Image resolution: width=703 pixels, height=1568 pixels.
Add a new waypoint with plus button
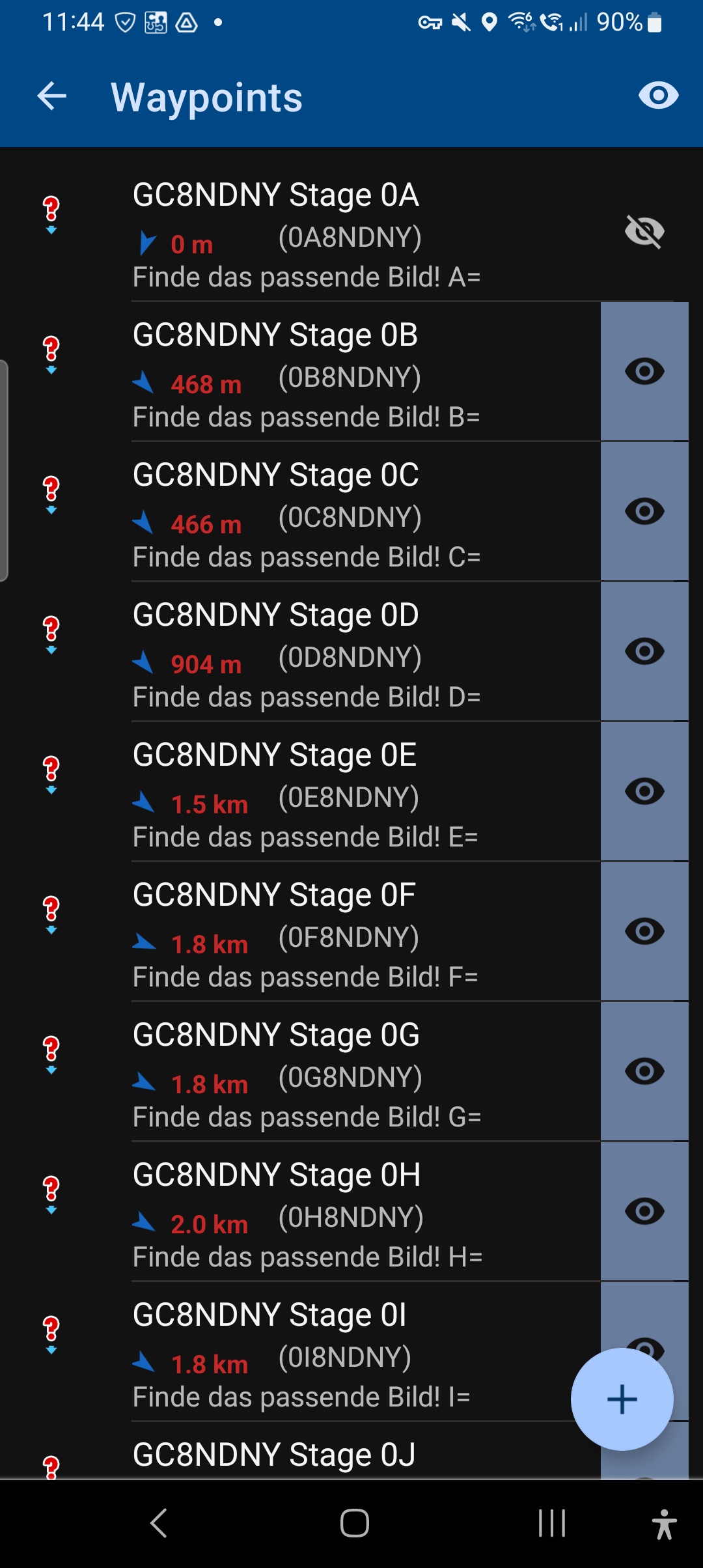point(622,1399)
